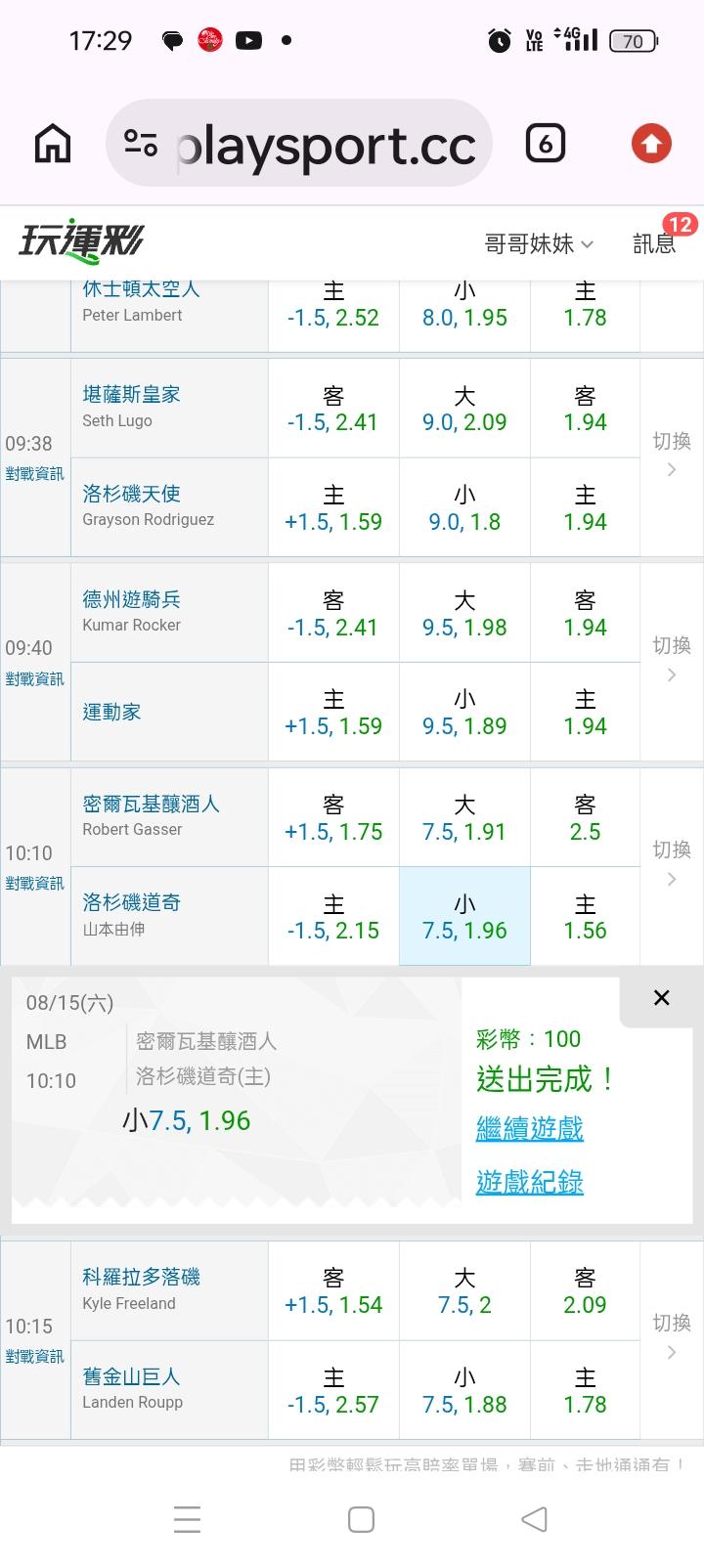This screenshot has width=704, height=1568.
Task: Open the playsport.cc address bar
Action: click(x=299, y=145)
